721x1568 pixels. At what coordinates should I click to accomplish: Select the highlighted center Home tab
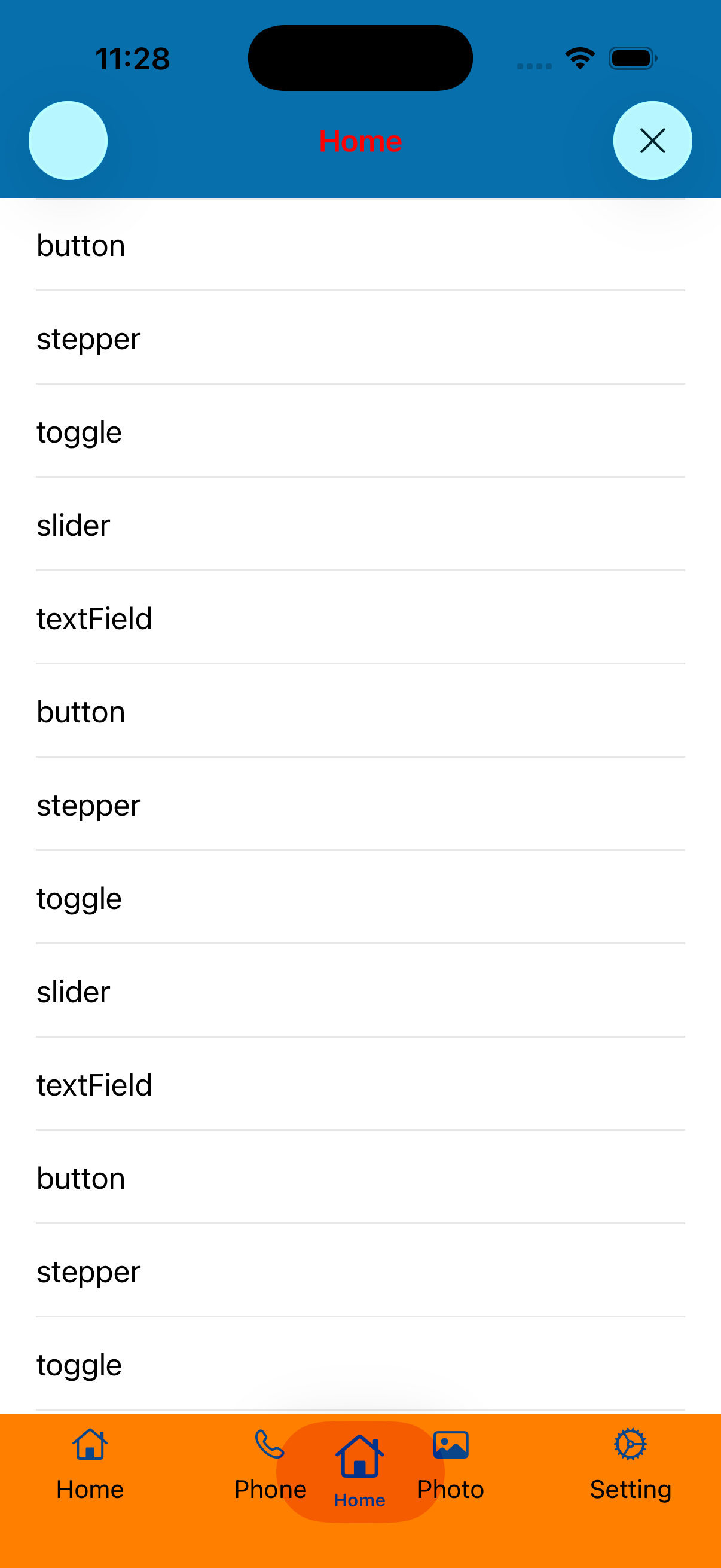(x=360, y=1472)
